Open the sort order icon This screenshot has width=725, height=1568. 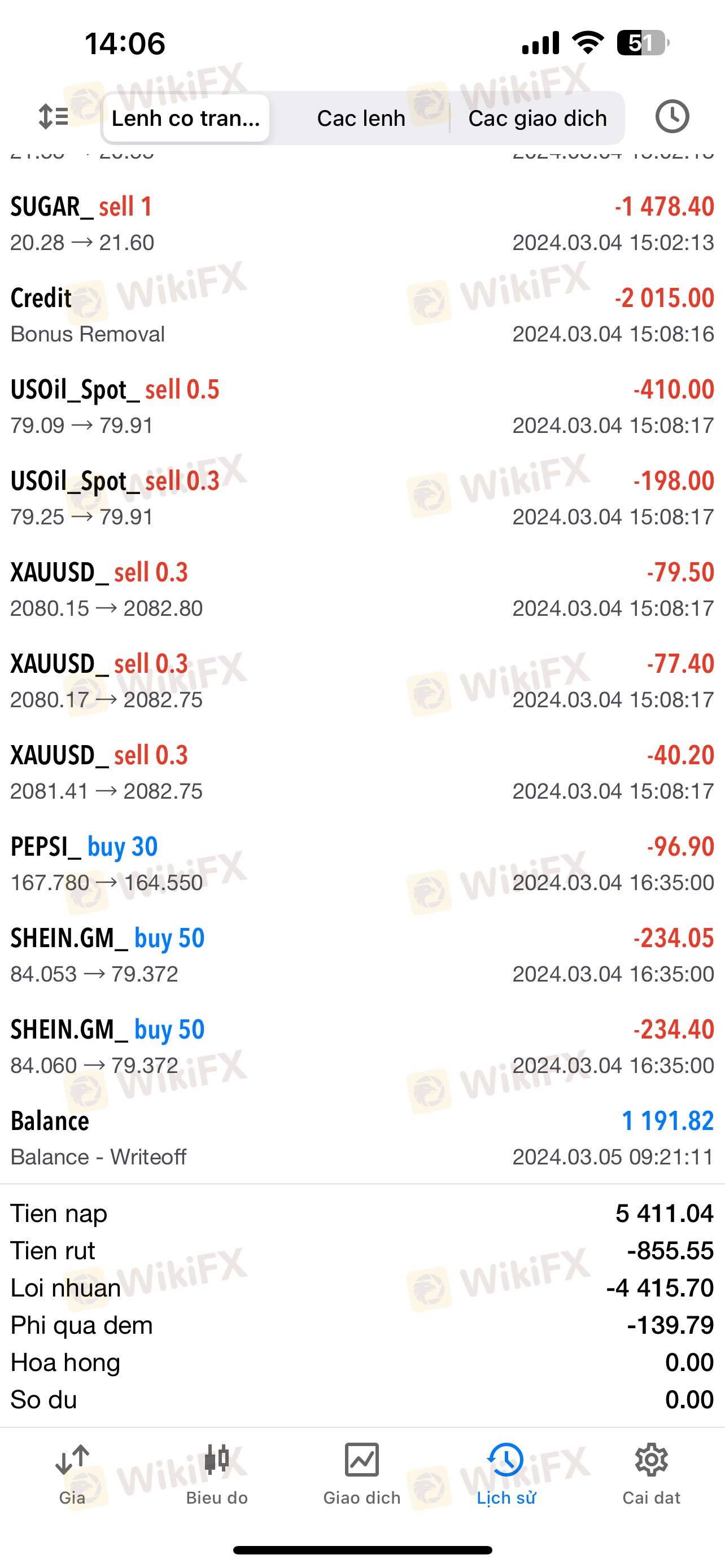[x=54, y=117]
